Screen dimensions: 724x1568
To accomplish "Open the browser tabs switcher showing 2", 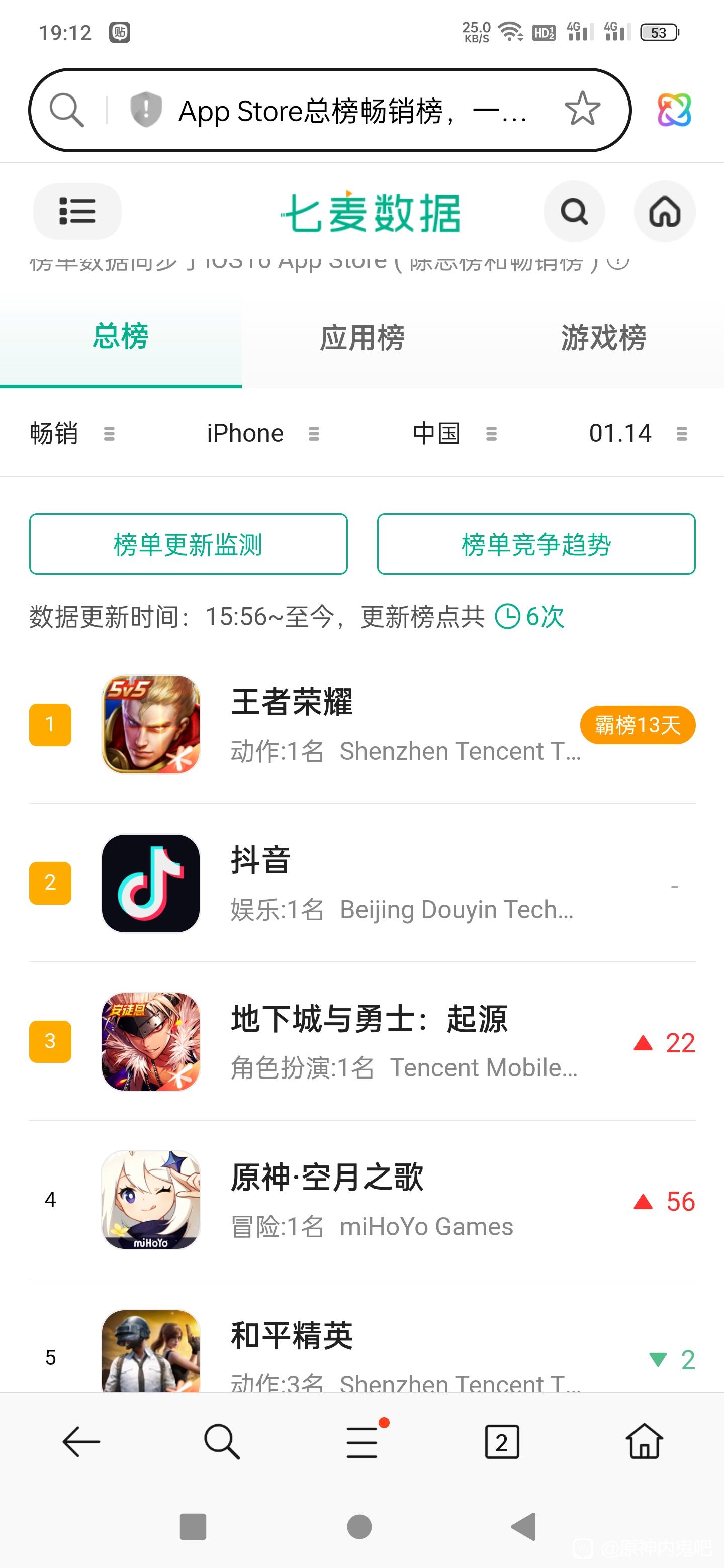I will pyautogui.click(x=502, y=1441).
